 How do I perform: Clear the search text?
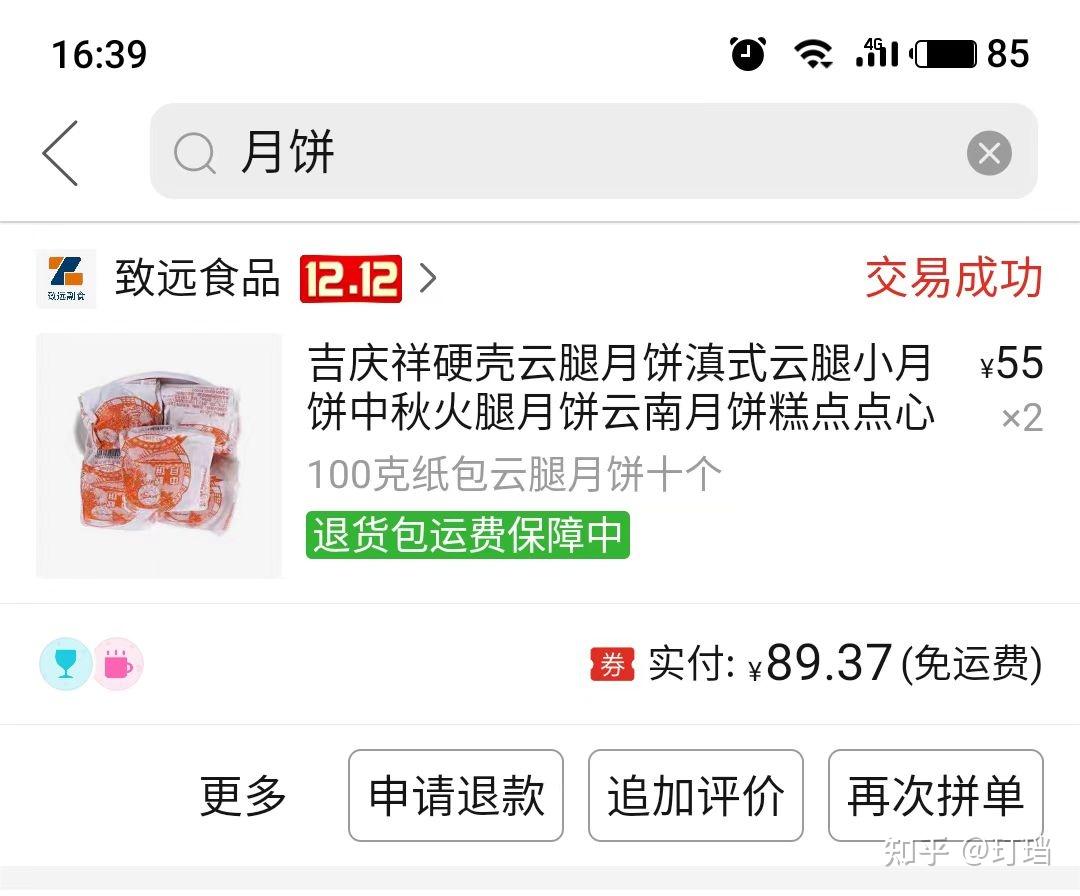988,153
